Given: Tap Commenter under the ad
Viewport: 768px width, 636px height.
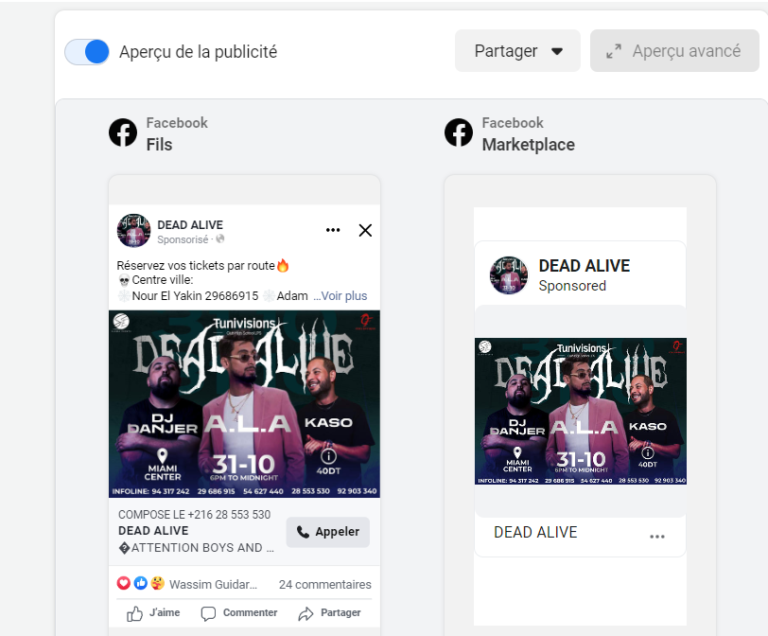Looking at the screenshot, I should [239, 613].
